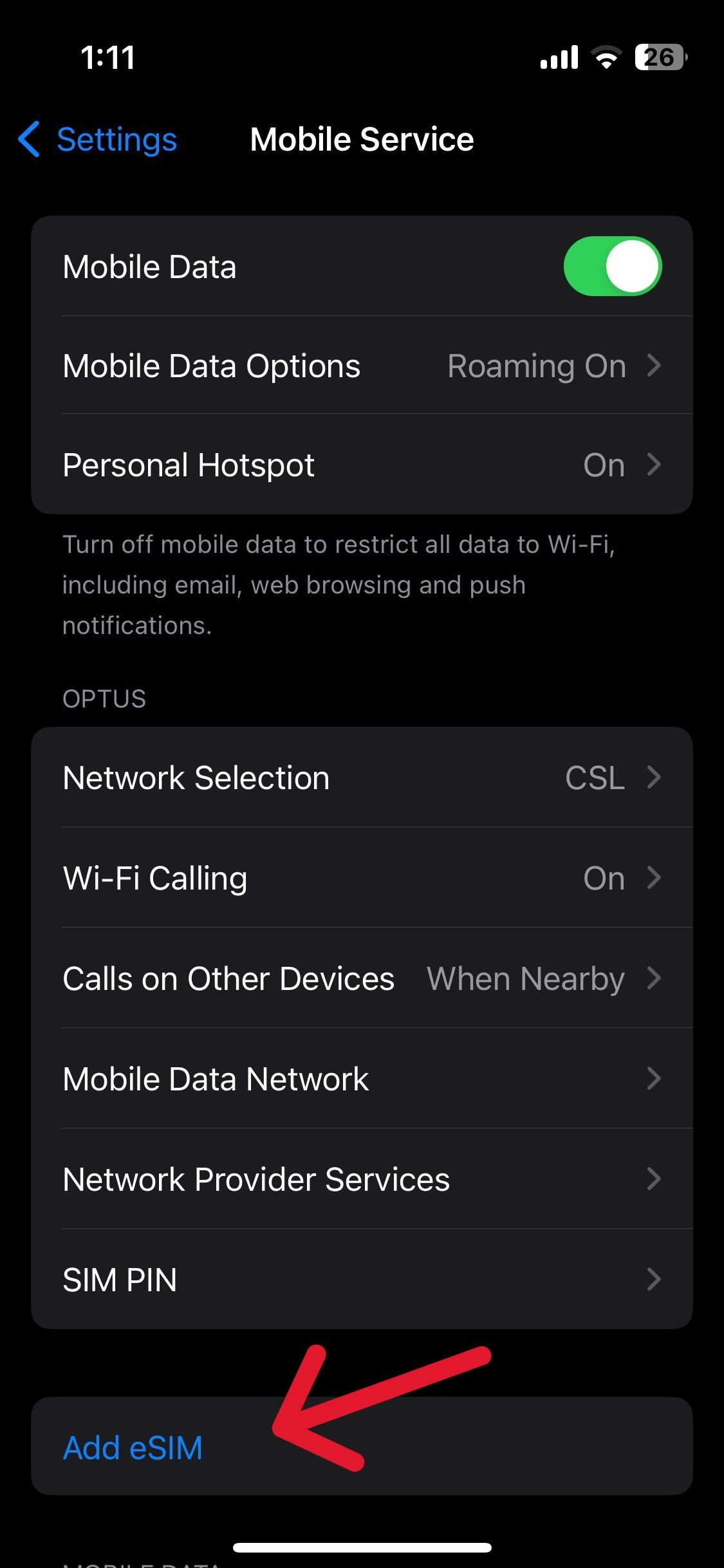Open Mobile Data Options
Screen dimensions: 724x1568
click(x=362, y=366)
